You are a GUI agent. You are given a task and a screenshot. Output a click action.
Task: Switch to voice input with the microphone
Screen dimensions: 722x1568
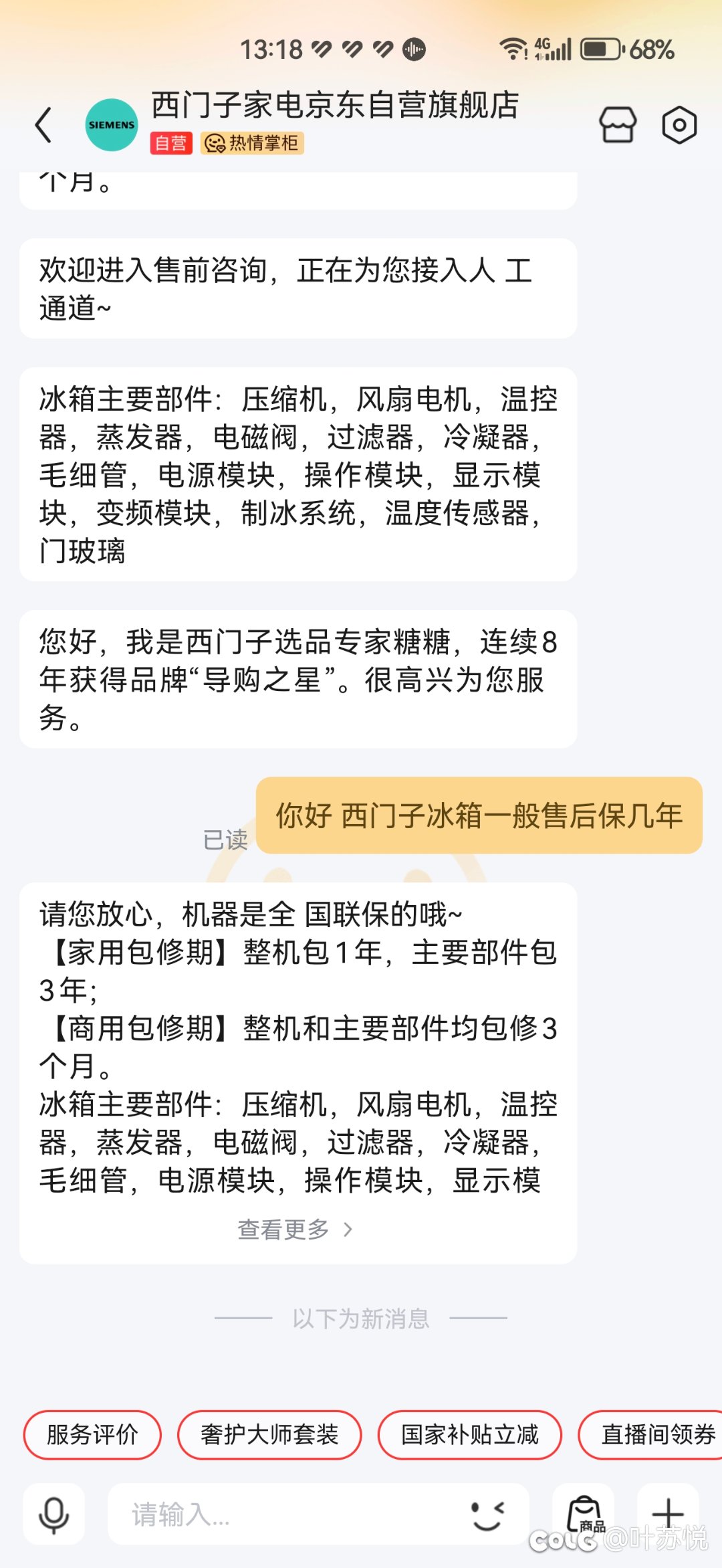pos(54,1514)
